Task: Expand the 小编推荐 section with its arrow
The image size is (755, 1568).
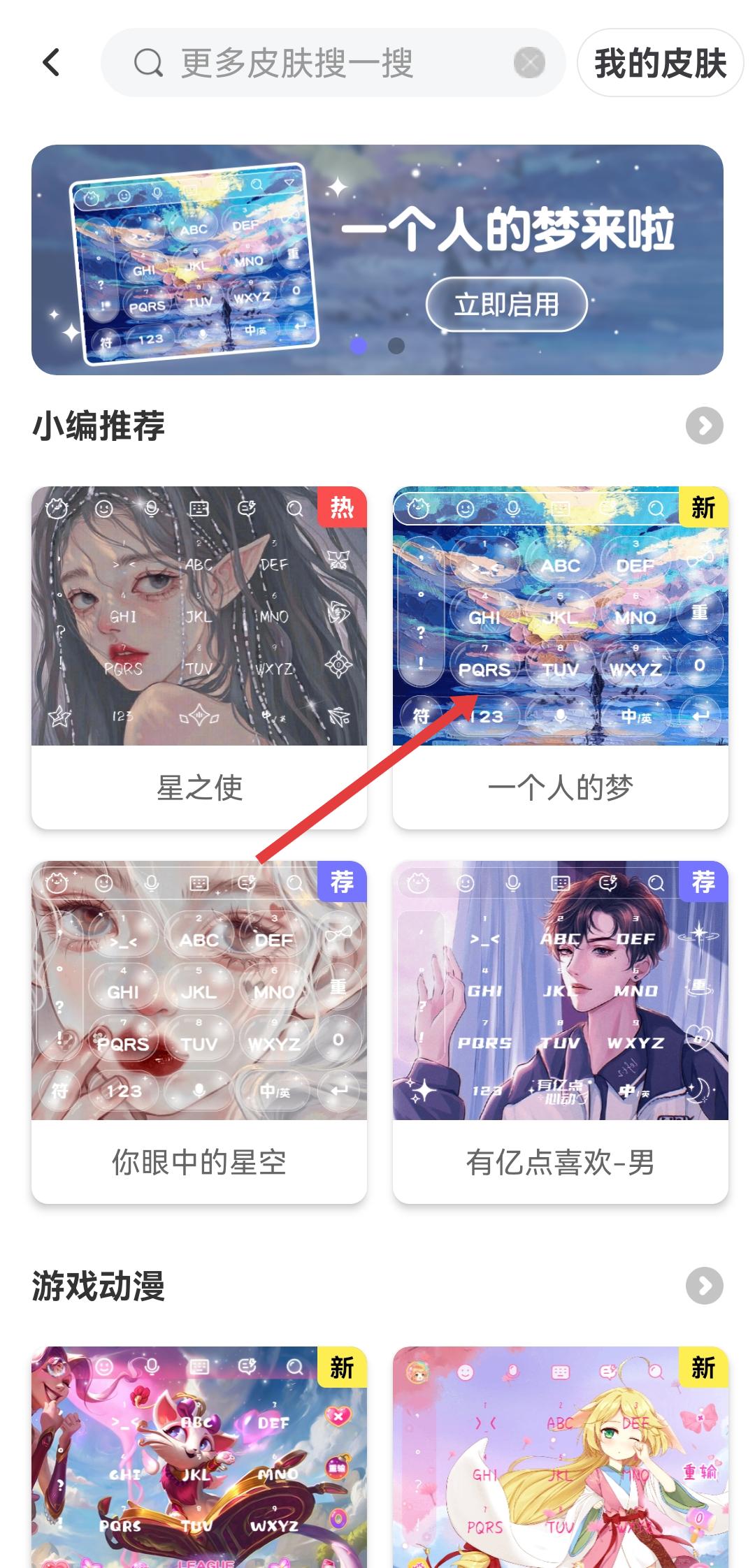Action: 704,426
